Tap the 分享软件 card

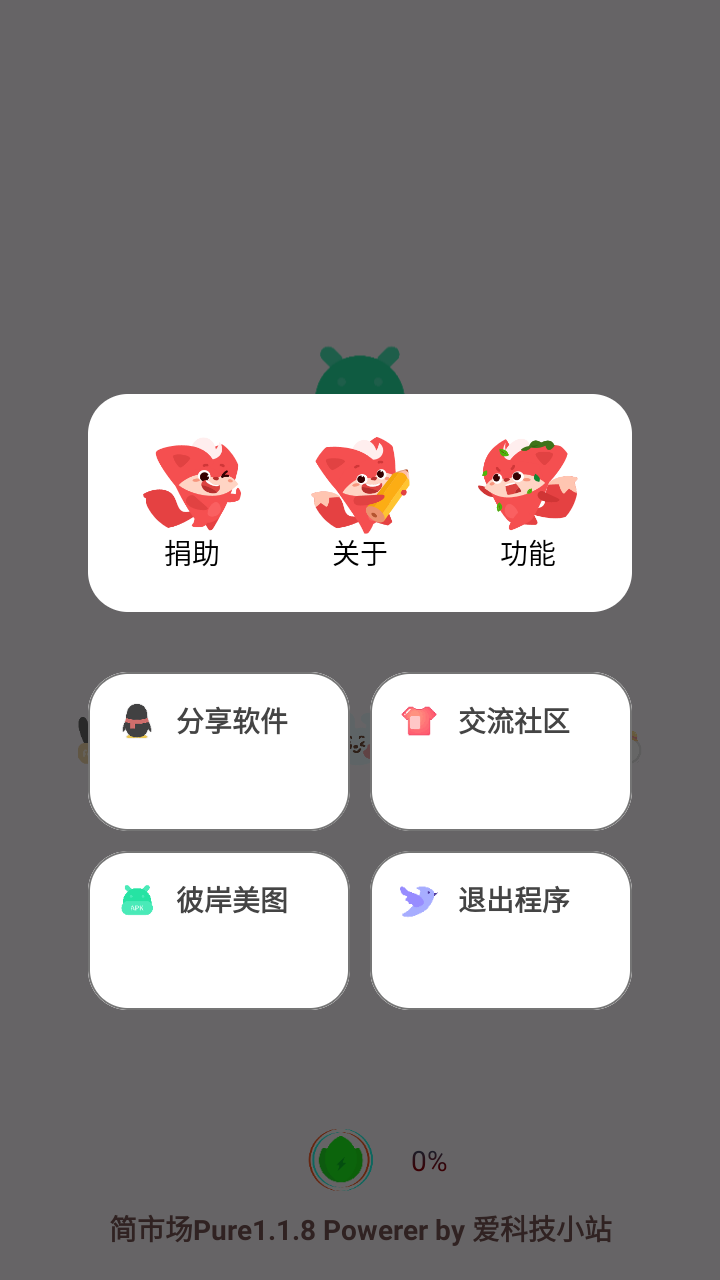point(219,750)
